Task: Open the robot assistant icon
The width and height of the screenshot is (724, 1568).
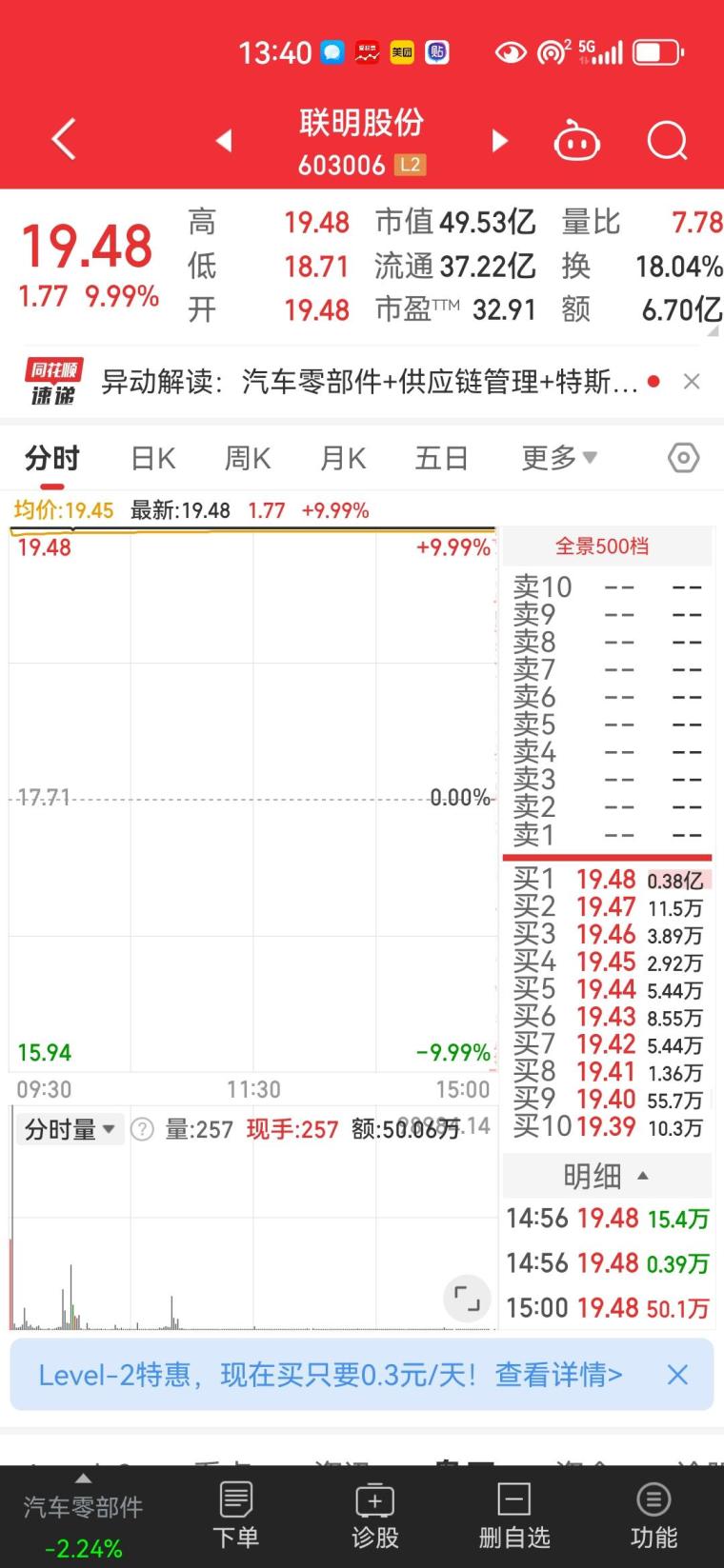Action: pyautogui.click(x=576, y=141)
